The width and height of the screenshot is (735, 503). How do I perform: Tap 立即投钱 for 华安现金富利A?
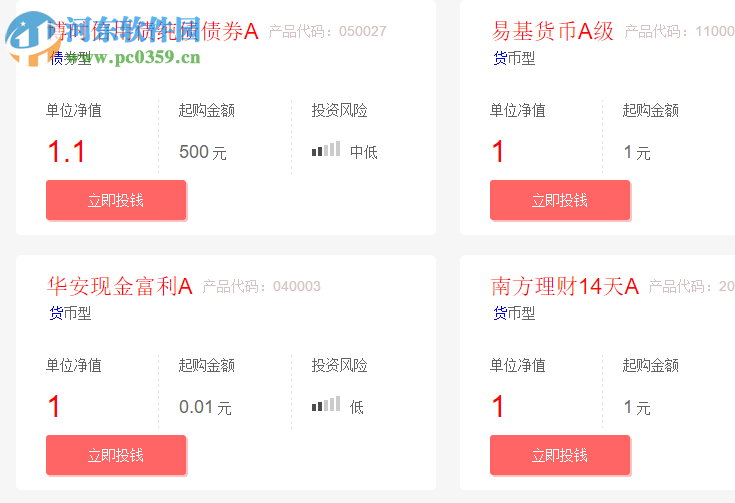116,455
